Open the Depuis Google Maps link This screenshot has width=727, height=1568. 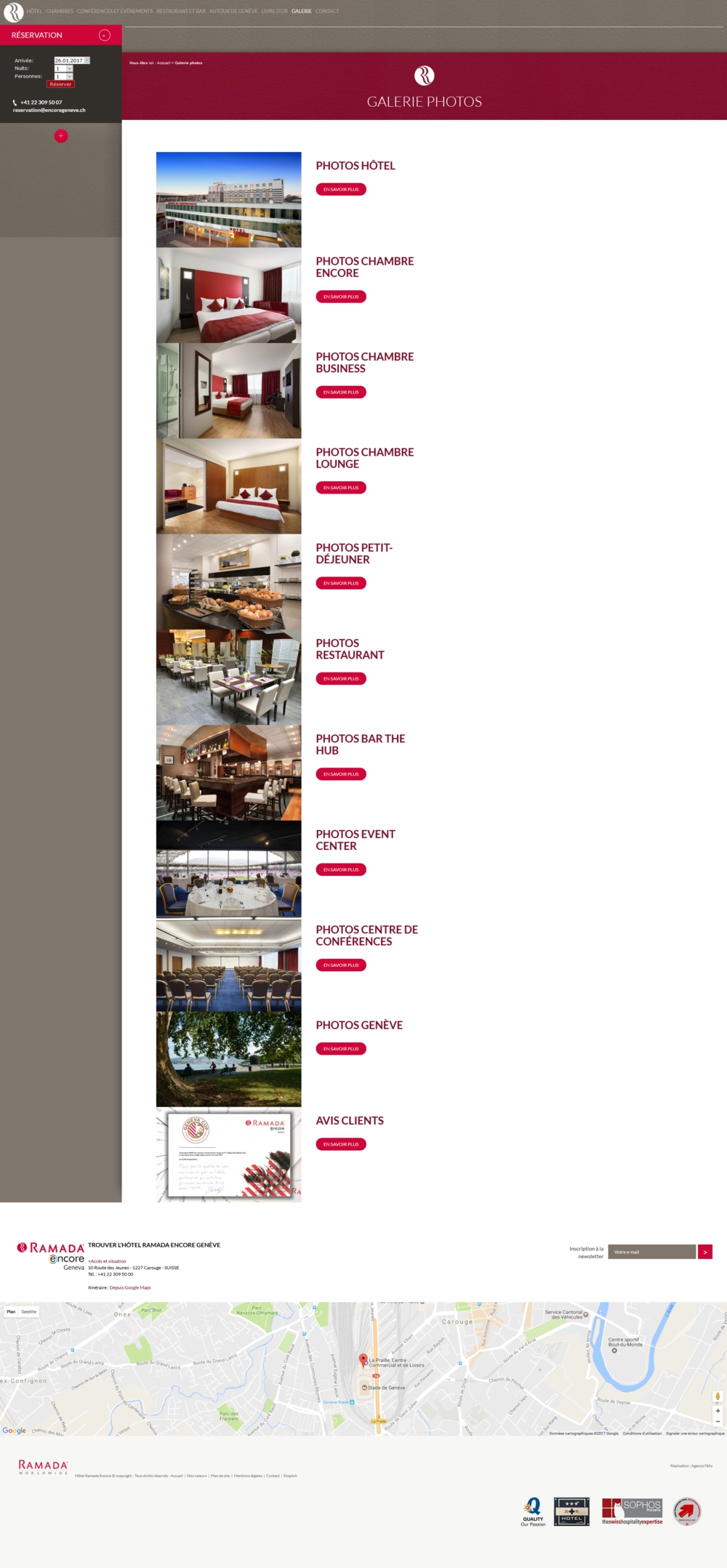click(x=130, y=1287)
